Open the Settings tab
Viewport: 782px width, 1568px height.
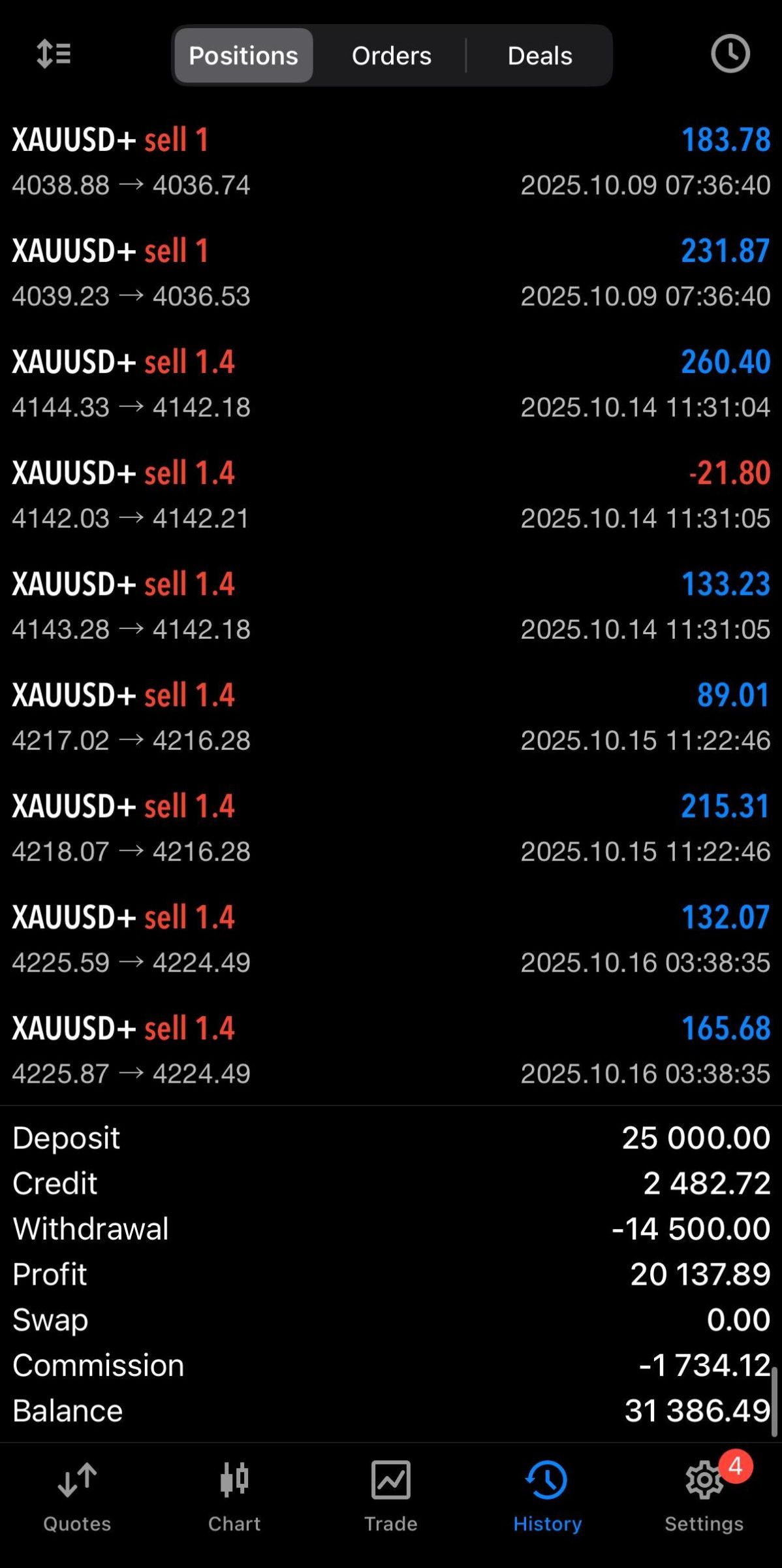point(704,1496)
